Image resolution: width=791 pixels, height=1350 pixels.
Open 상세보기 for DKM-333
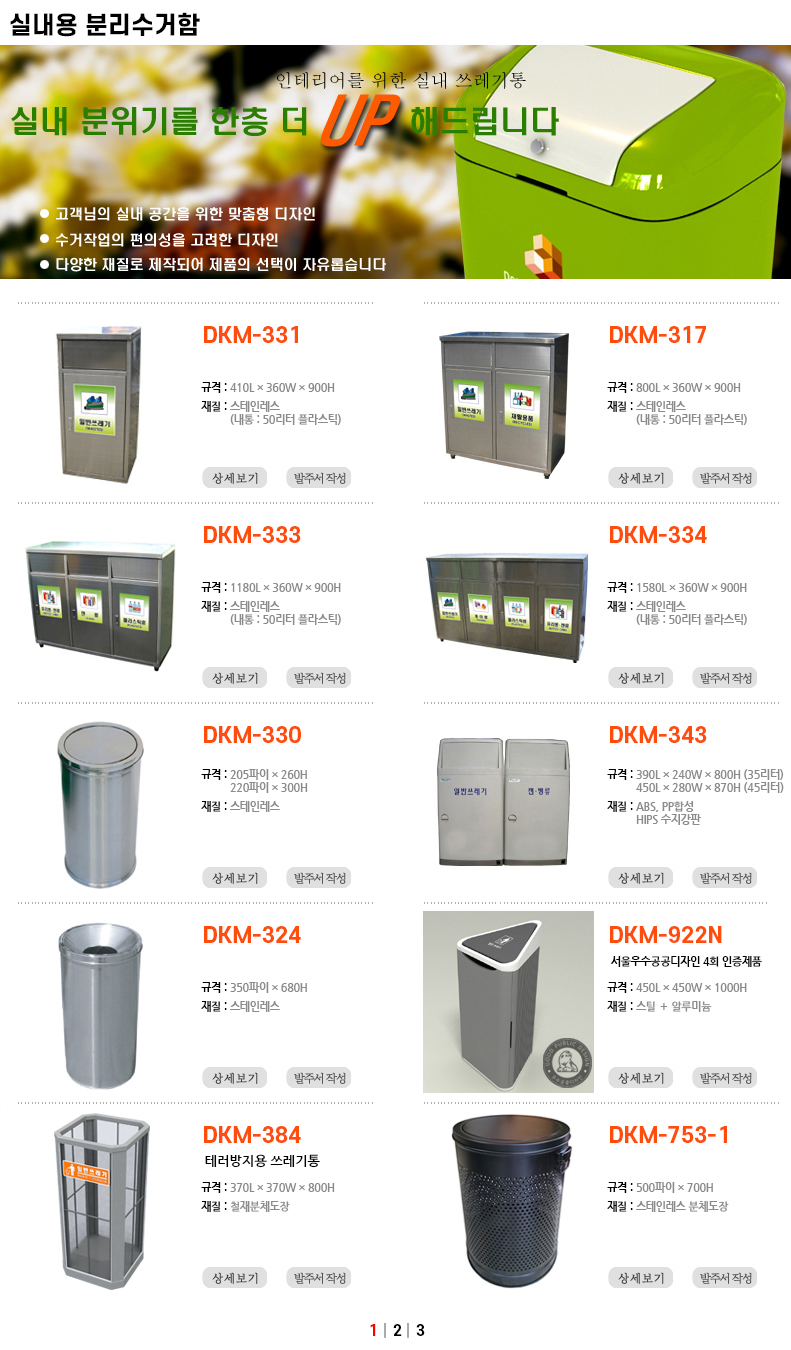(234, 678)
